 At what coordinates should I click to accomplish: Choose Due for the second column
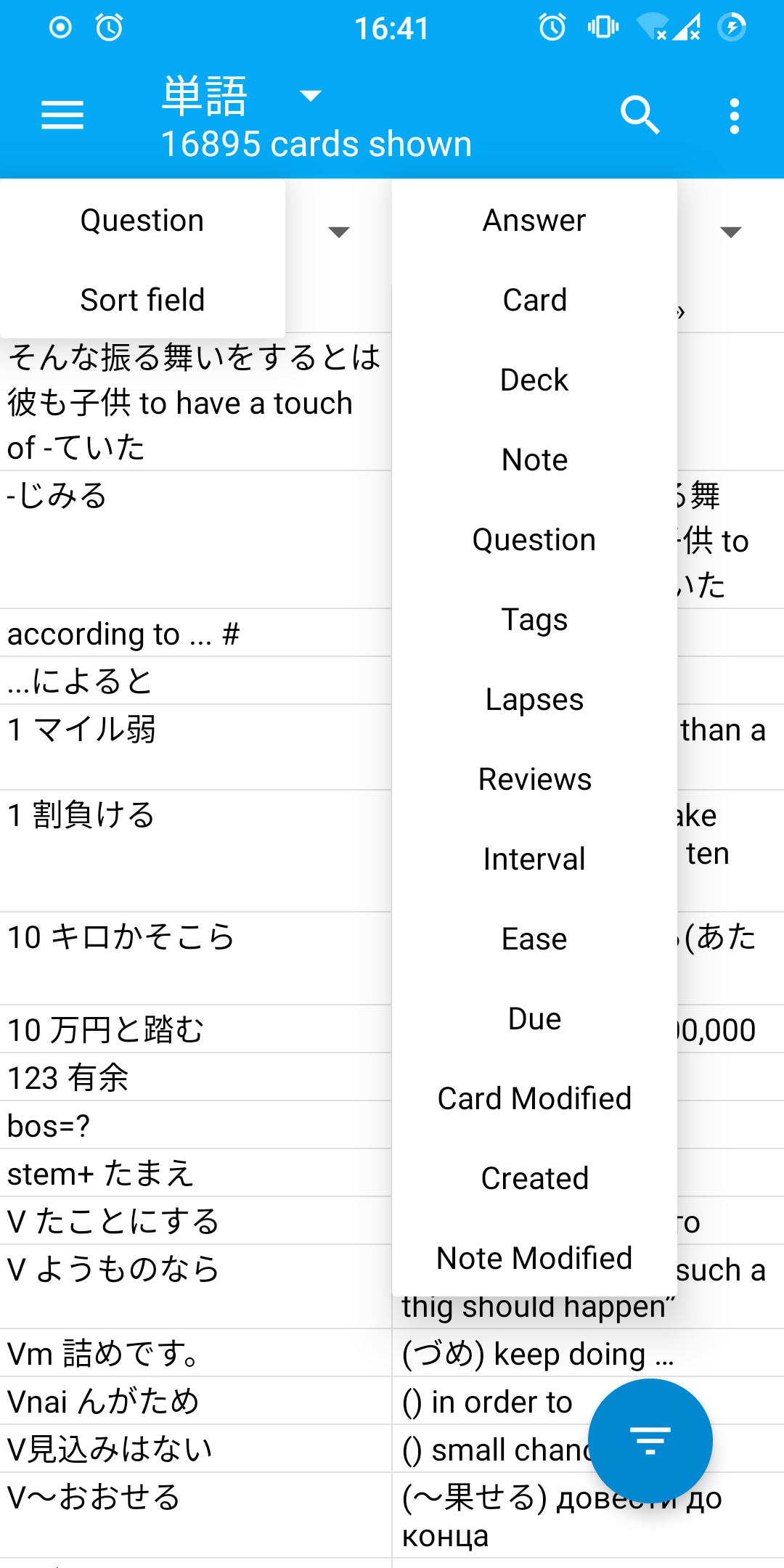tap(534, 1018)
